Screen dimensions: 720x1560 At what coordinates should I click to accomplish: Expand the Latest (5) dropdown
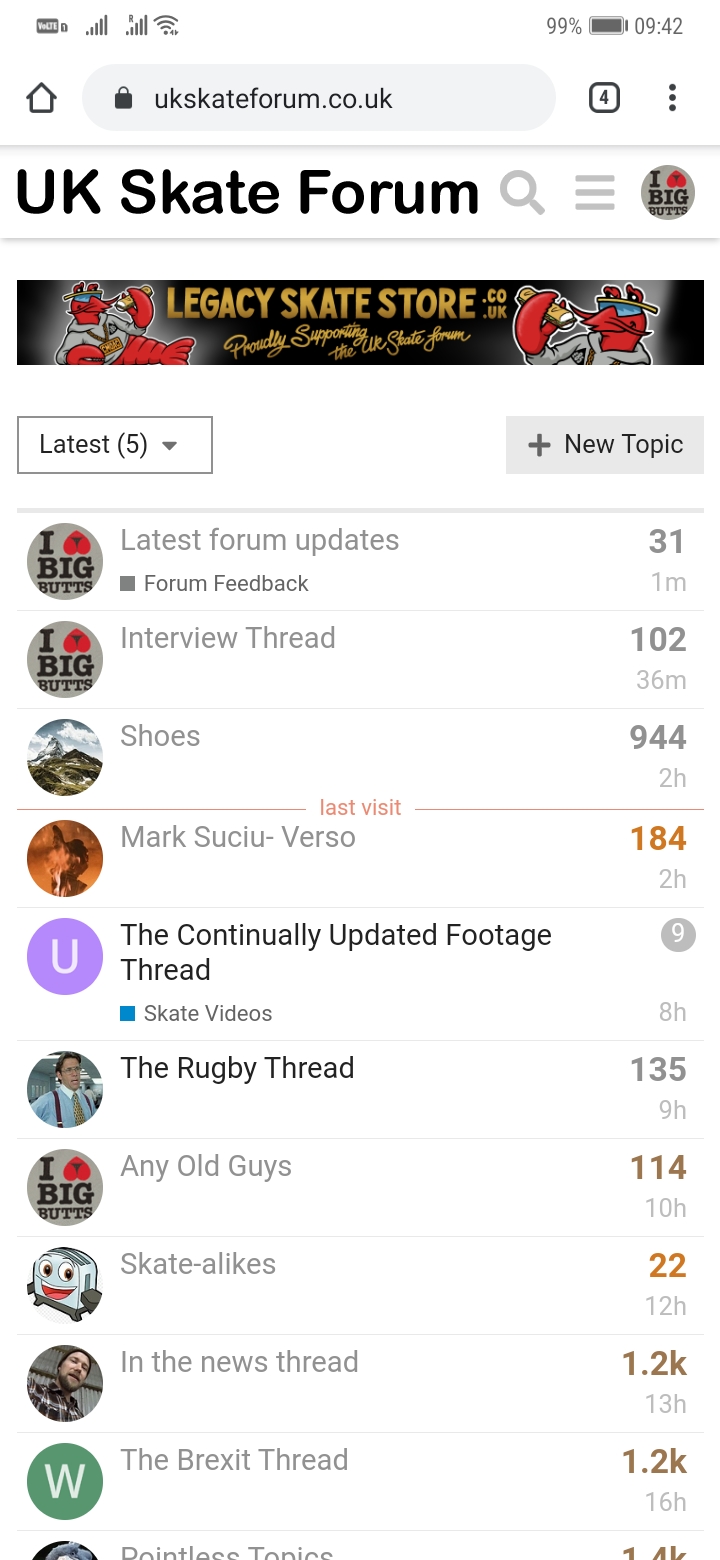(114, 445)
